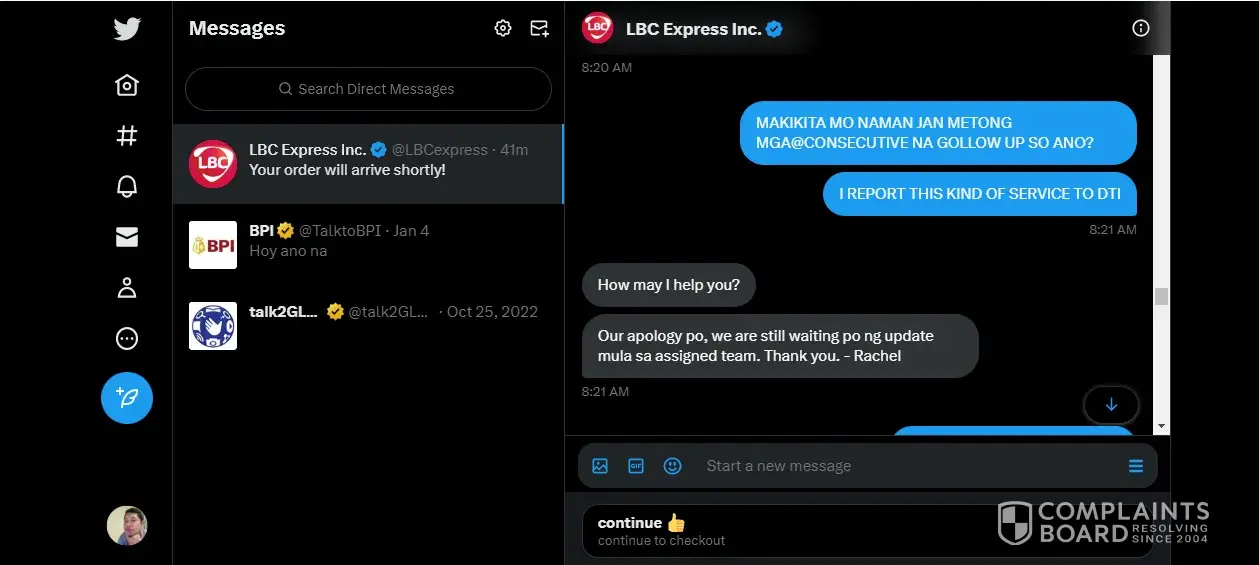
Task: Jump to latest message with down arrow
Action: pos(1111,405)
